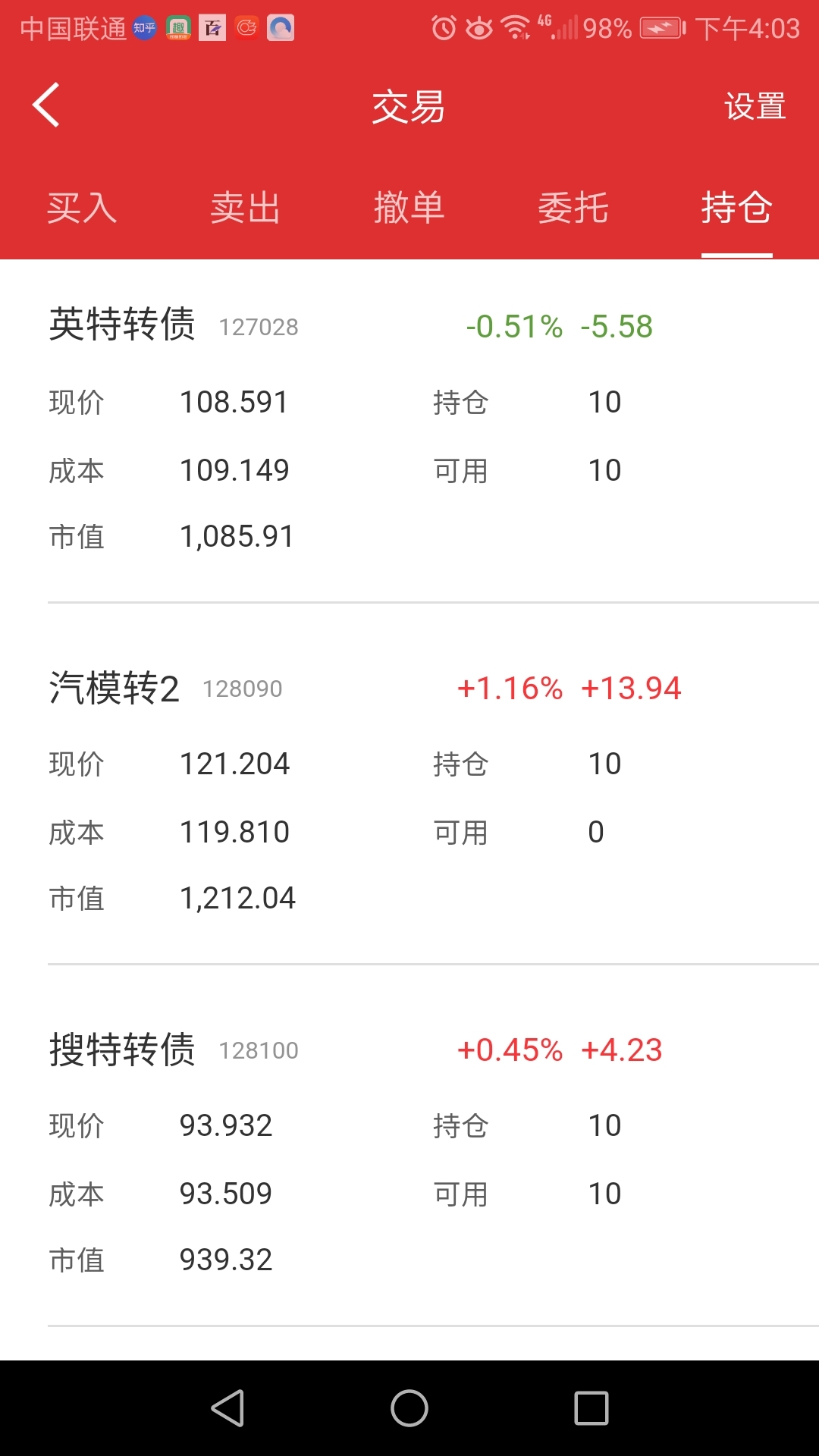
Task: Go back using the top-left arrow
Action: [x=46, y=105]
